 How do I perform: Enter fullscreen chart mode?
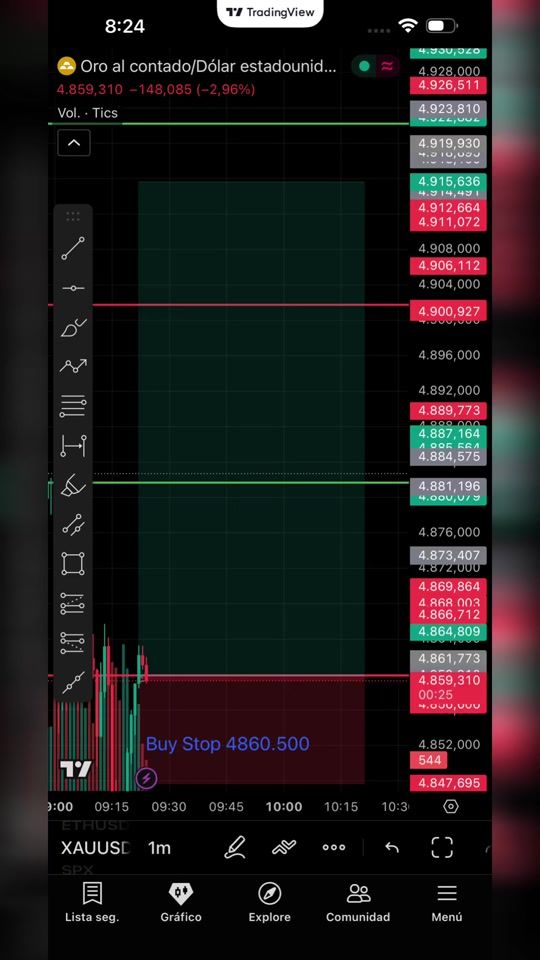[x=442, y=847]
